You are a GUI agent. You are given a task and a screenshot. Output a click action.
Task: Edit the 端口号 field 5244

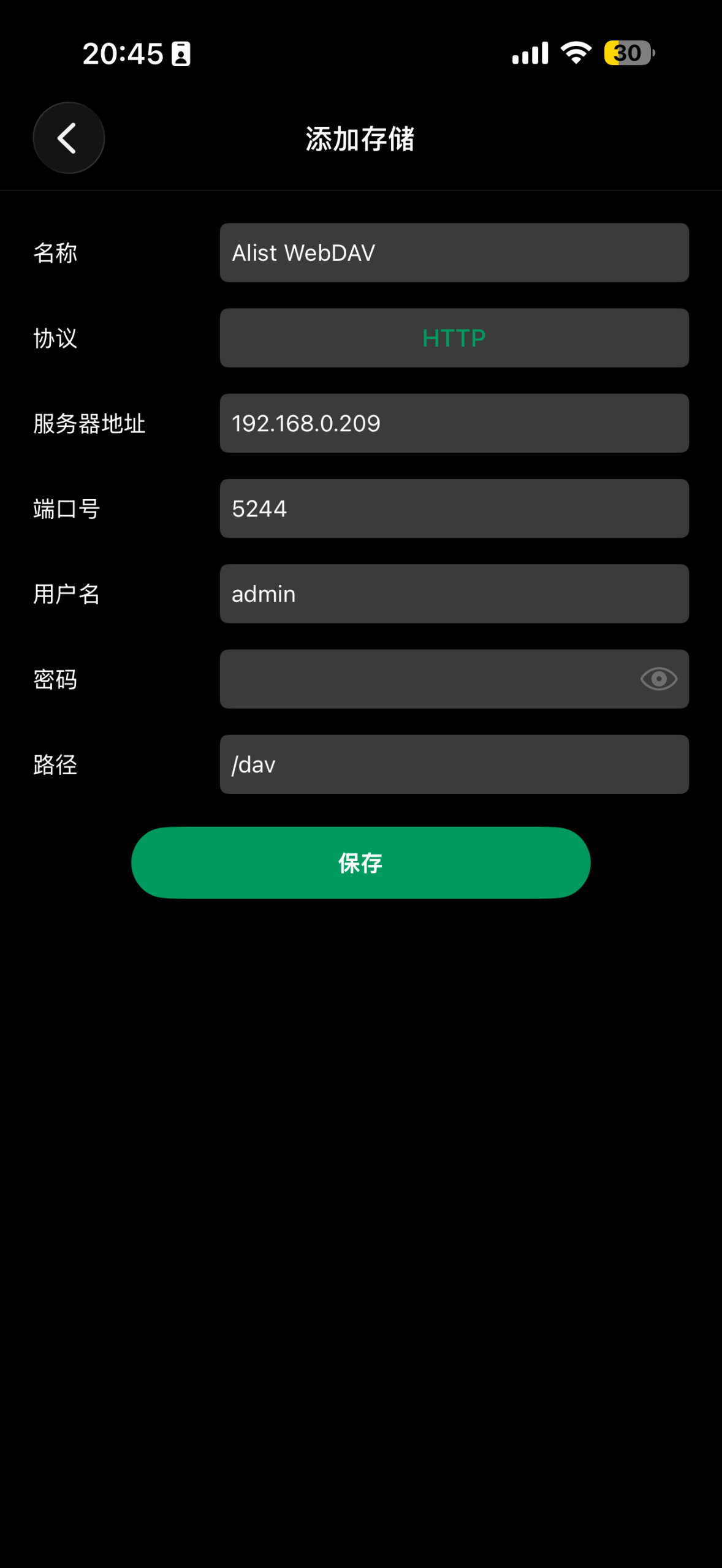click(x=454, y=508)
